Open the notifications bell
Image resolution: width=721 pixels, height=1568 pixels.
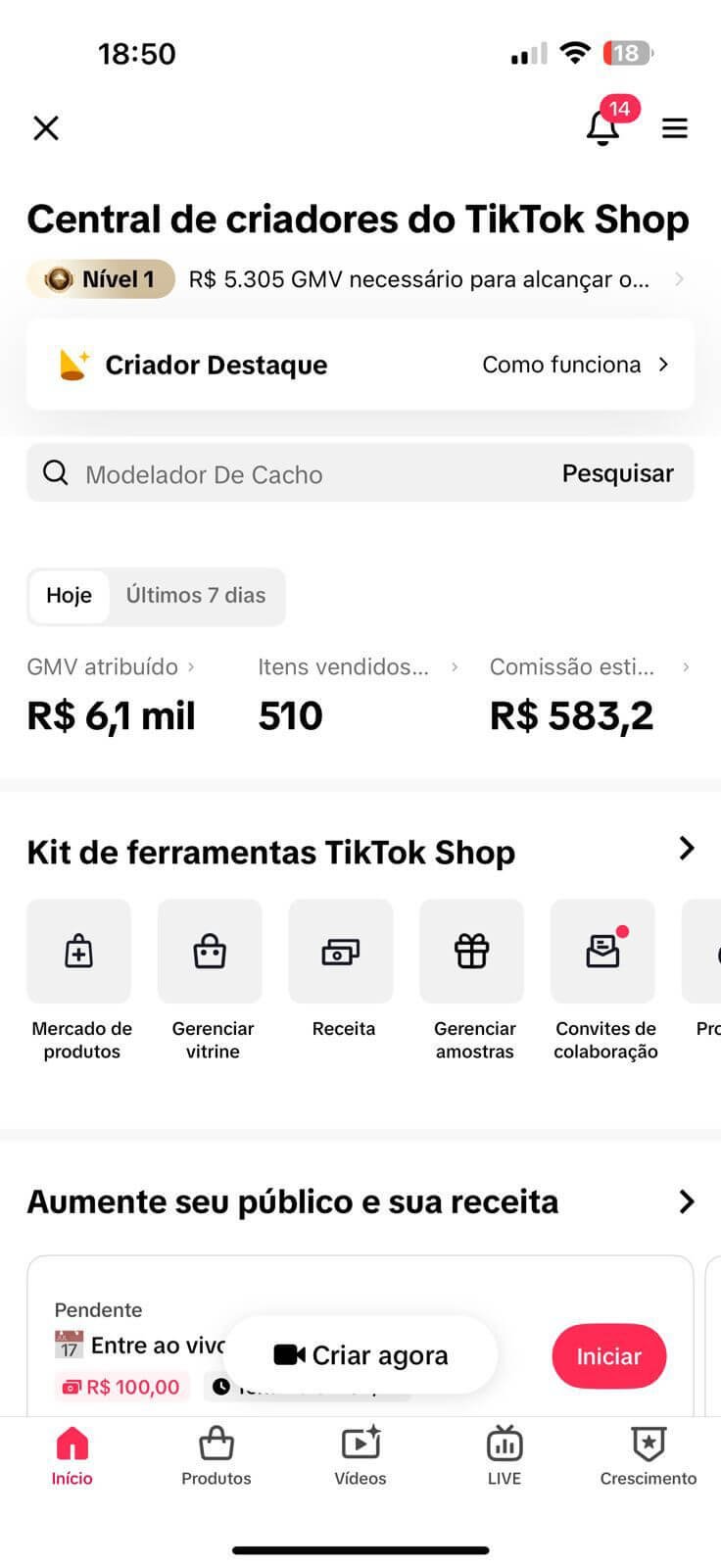click(x=602, y=127)
